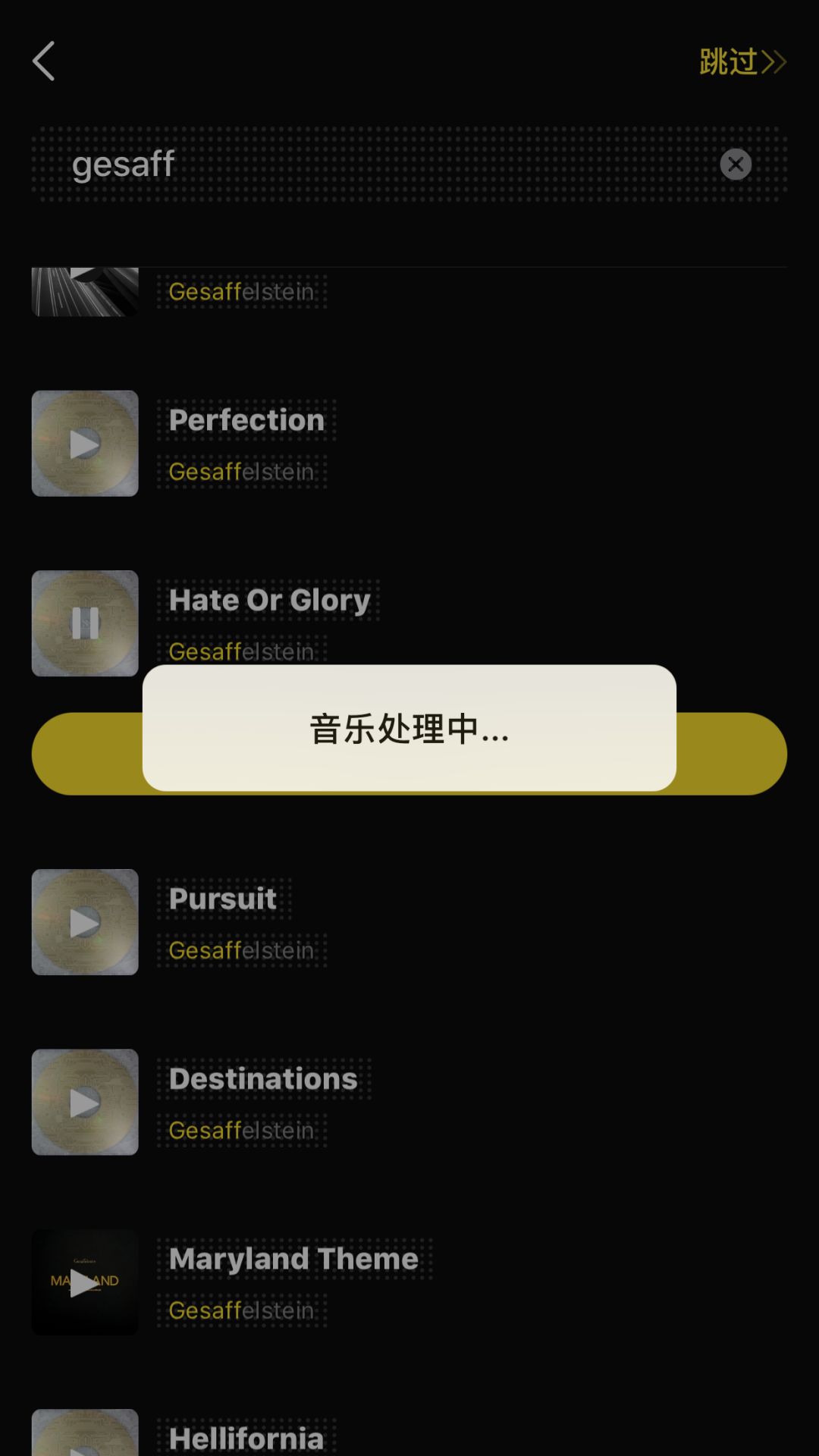Play the Maryland Theme preview
The width and height of the screenshot is (819, 1456).
(x=85, y=1282)
